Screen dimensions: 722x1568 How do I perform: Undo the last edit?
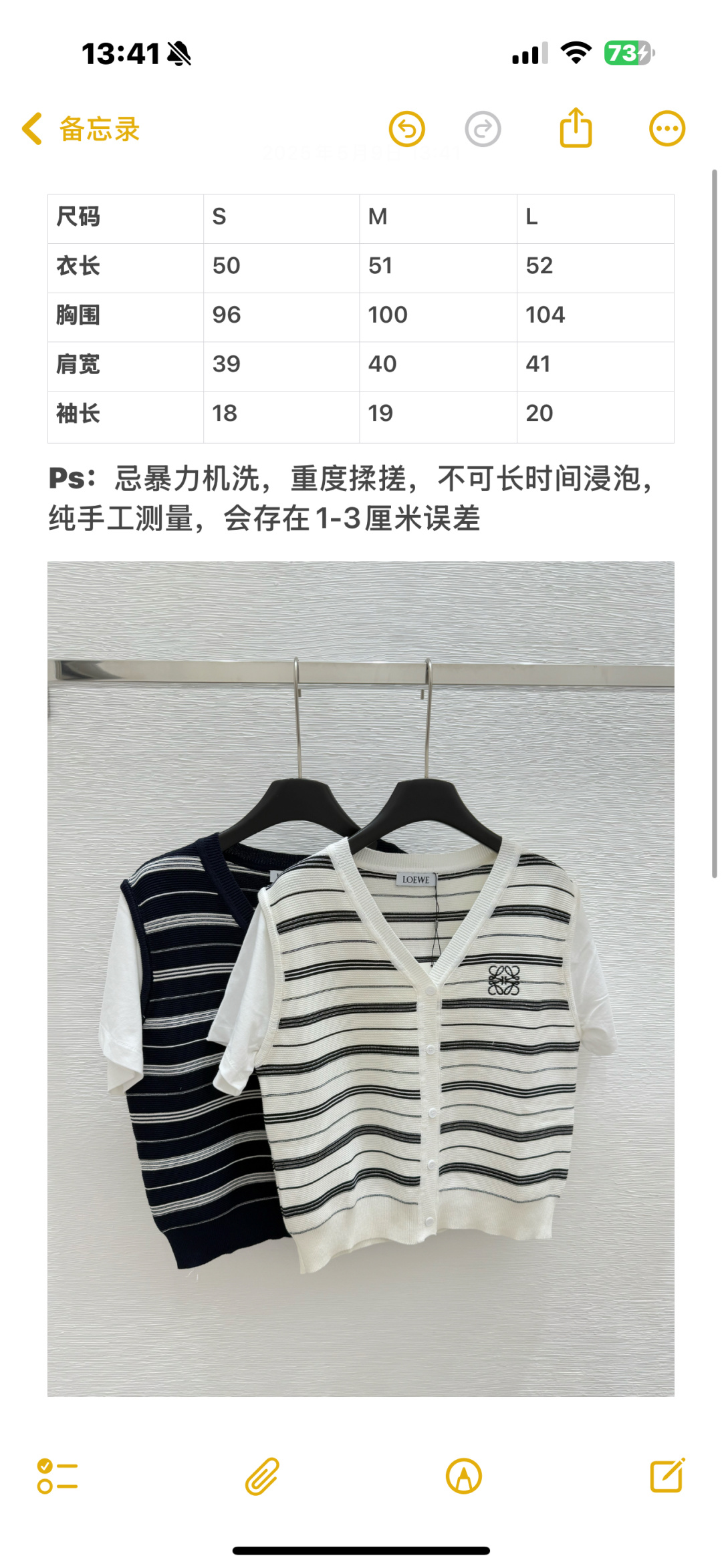(x=406, y=129)
